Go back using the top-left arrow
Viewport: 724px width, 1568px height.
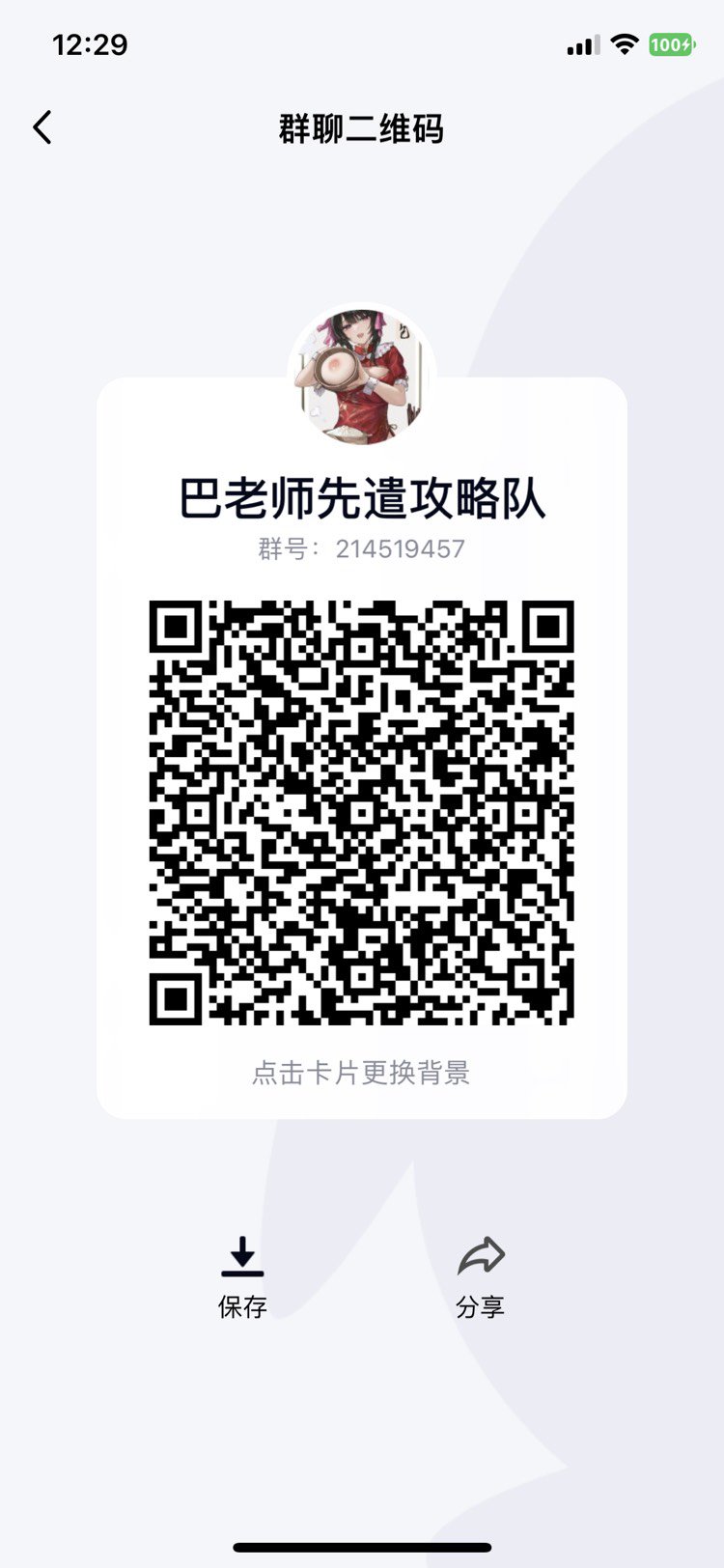pos(42,127)
